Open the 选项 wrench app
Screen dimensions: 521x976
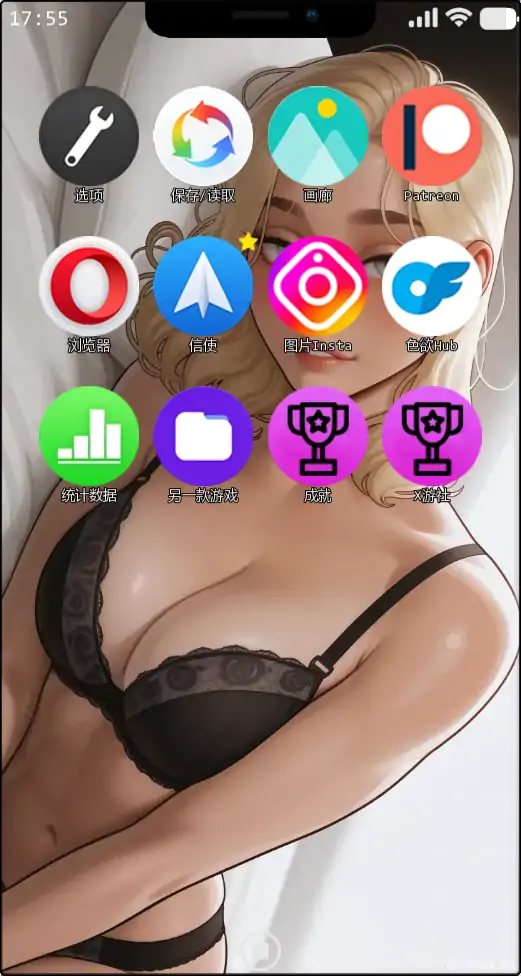click(89, 136)
